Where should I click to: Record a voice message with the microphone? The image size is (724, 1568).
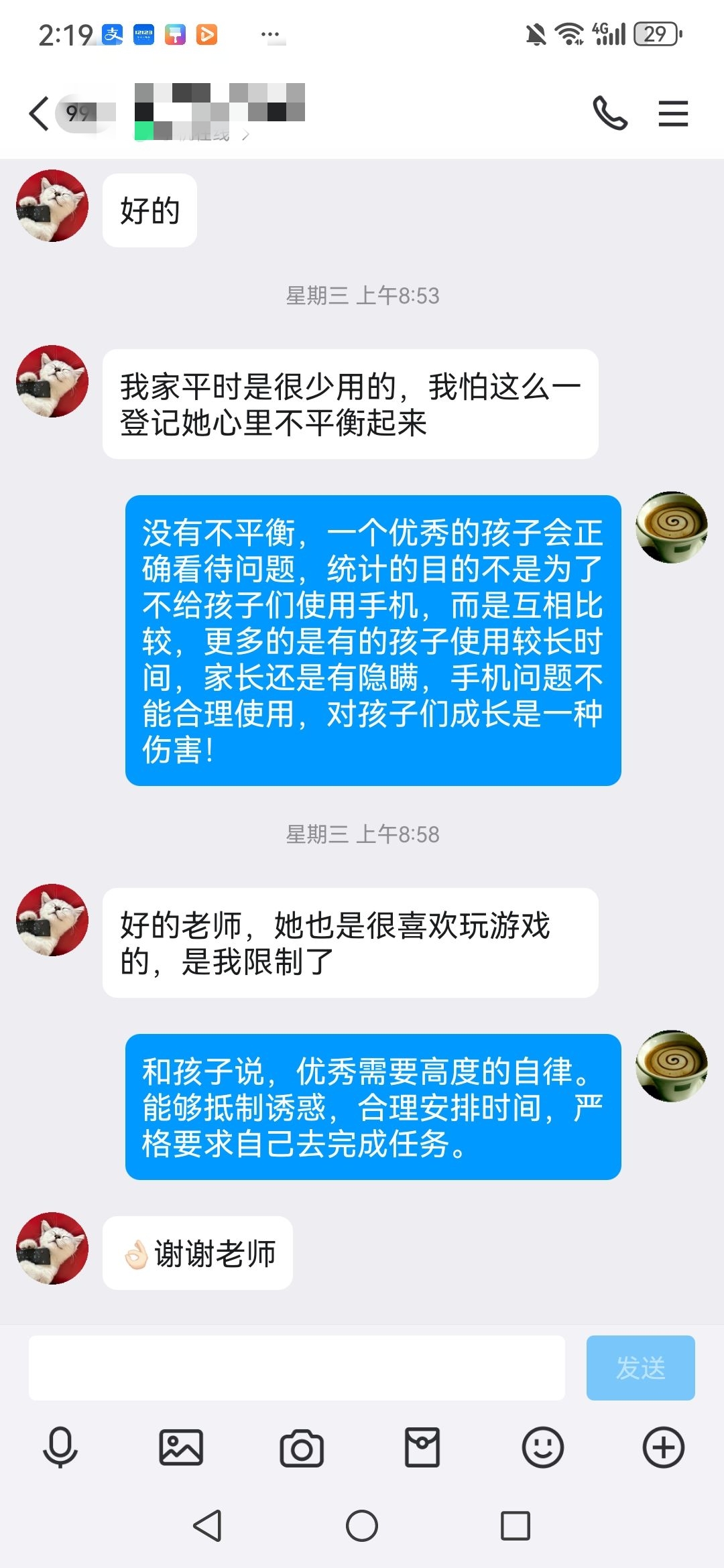point(60,1448)
